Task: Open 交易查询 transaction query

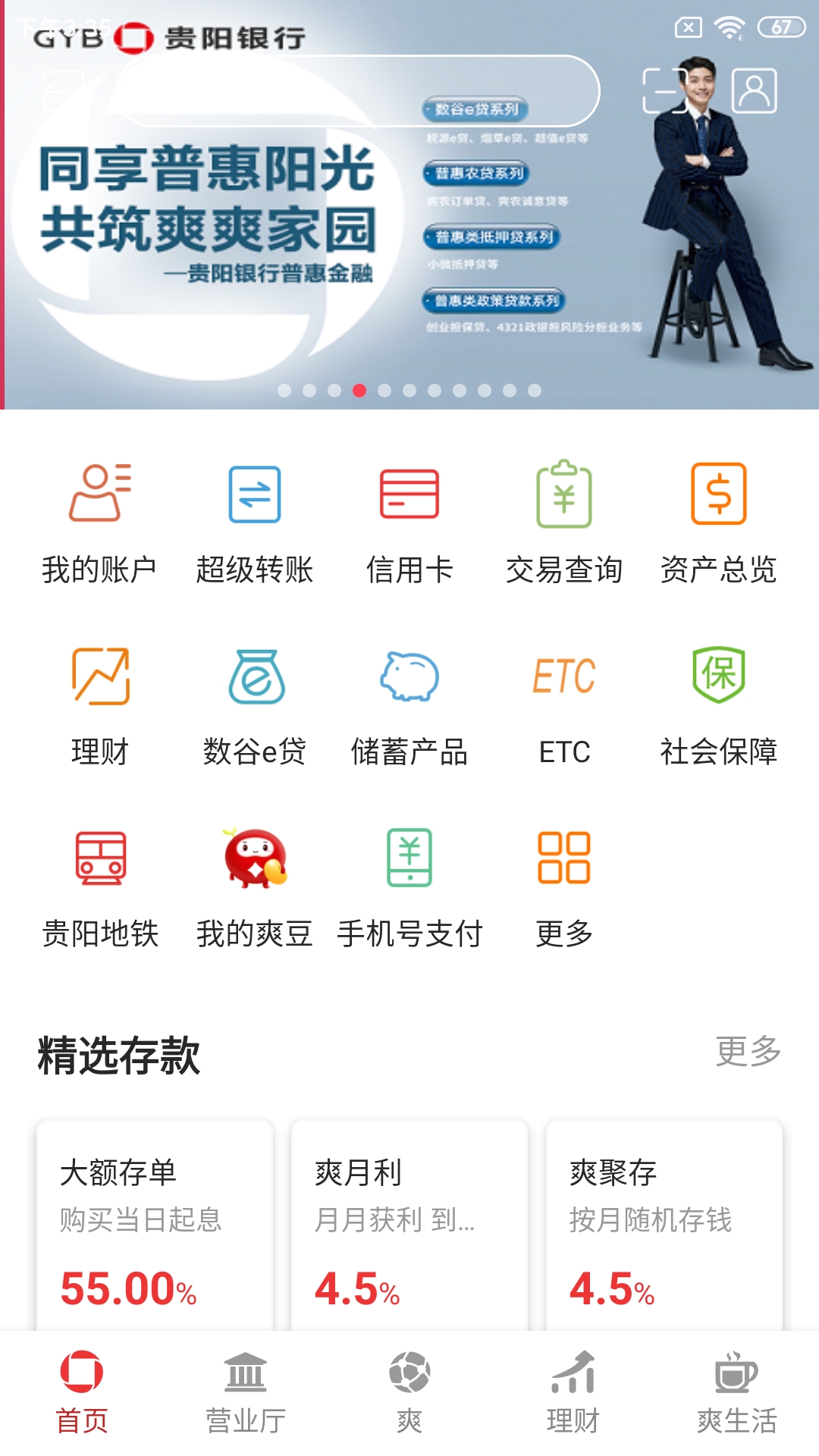Action: pyautogui.click(x=564, y=523)
